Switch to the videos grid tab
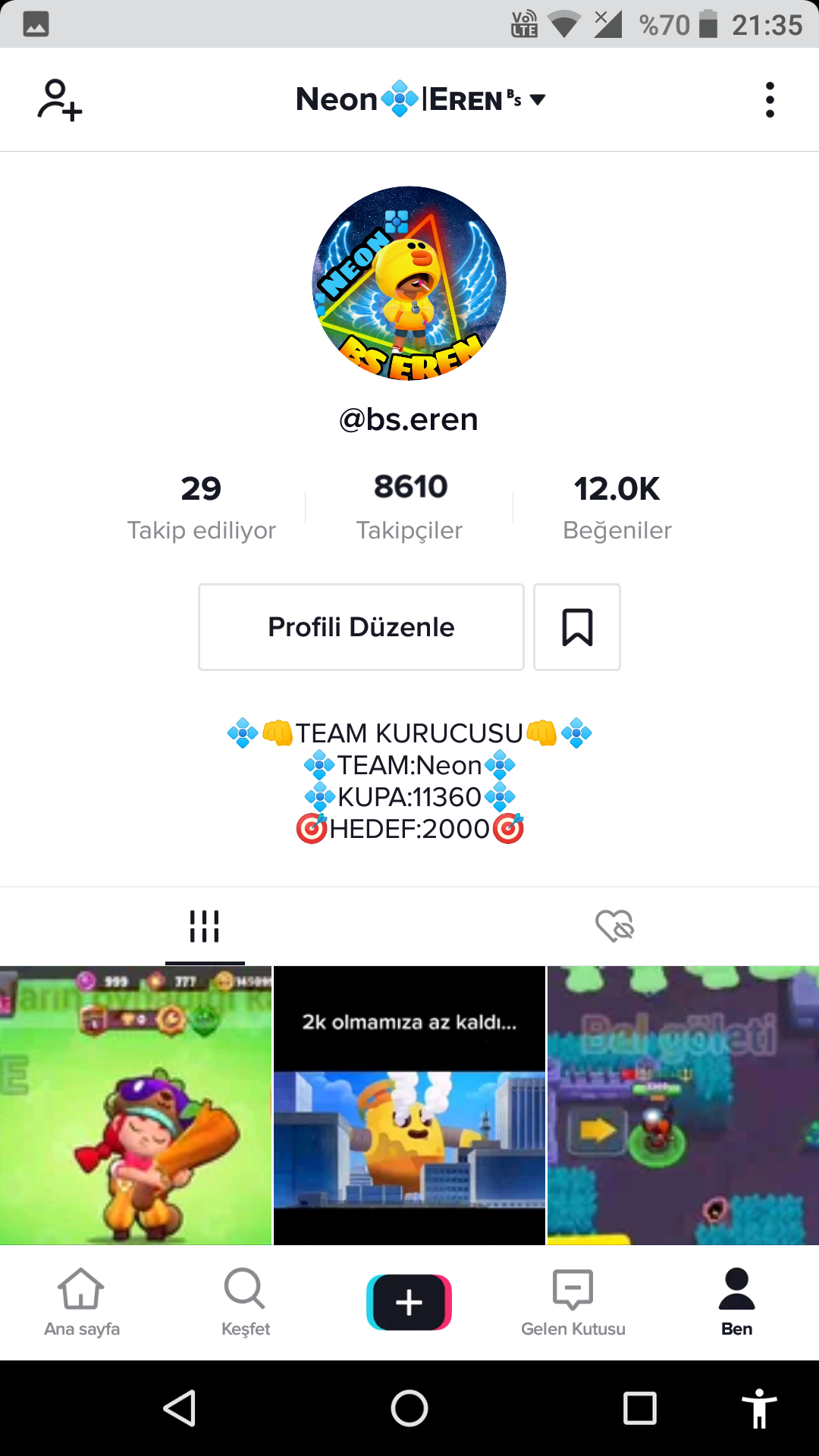 pos(205,926)
